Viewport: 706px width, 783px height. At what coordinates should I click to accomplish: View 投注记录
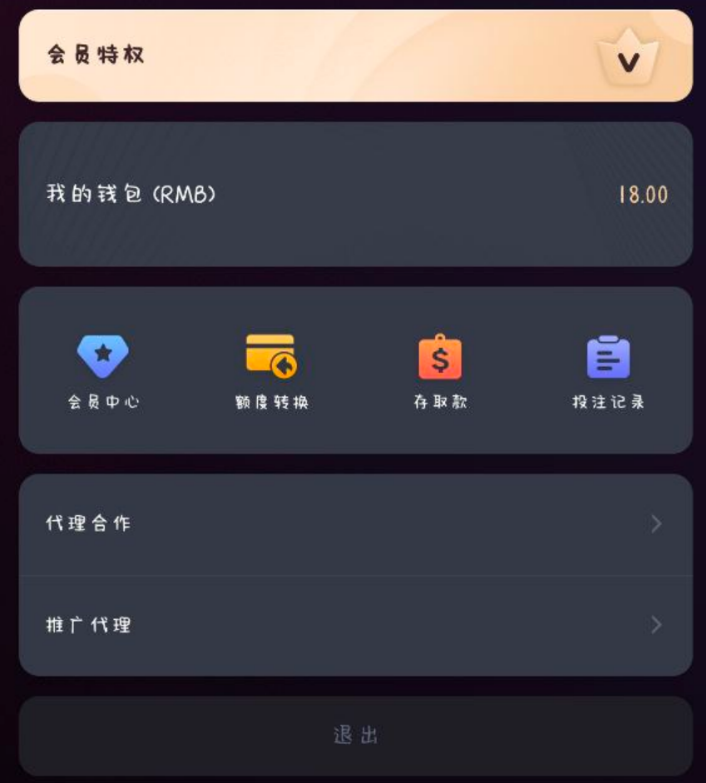pyautogui.click(x=608, y=370)
